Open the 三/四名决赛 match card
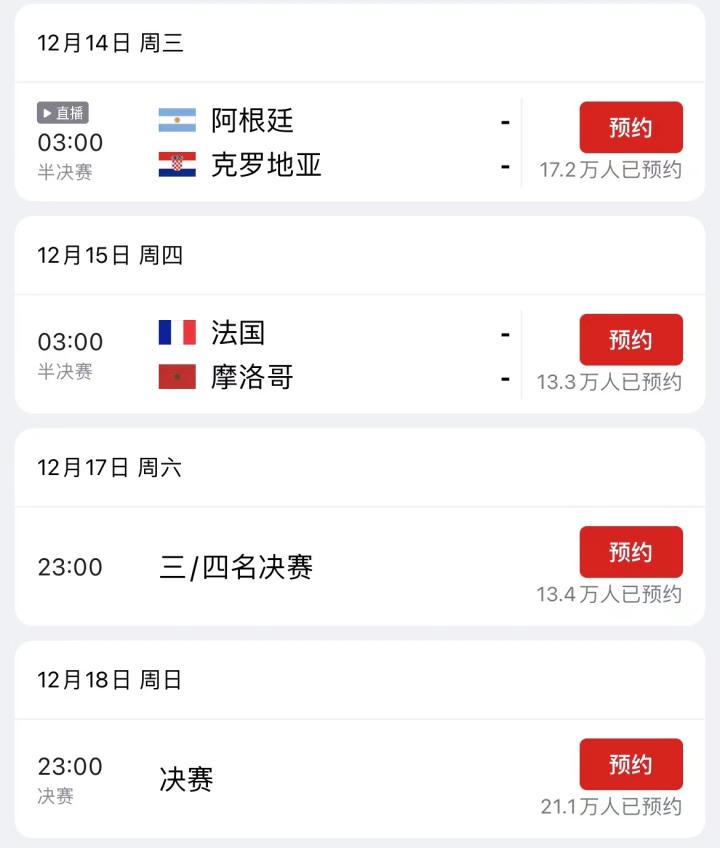 300,567
